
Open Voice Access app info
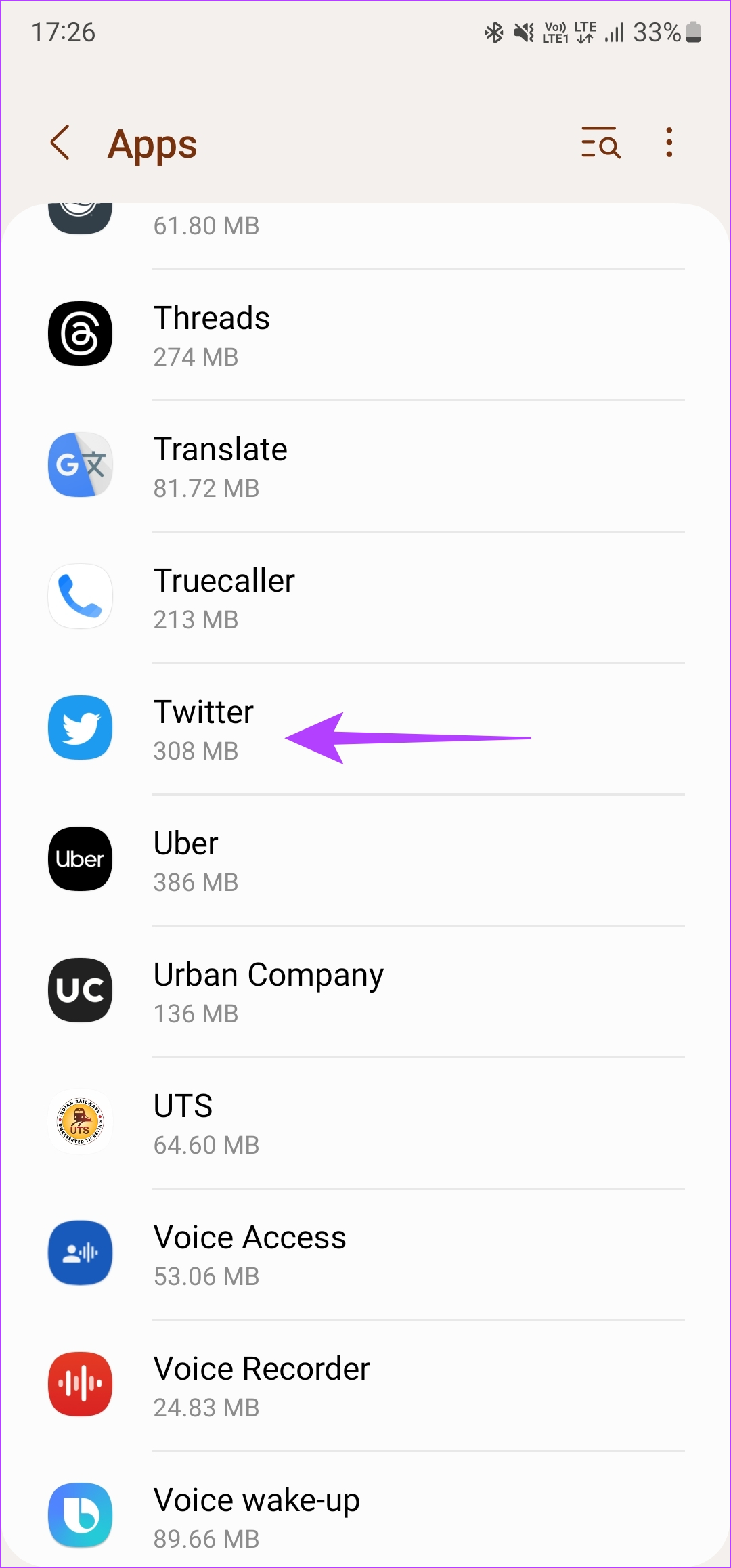pyautogui.click(x=365, y=1255)
